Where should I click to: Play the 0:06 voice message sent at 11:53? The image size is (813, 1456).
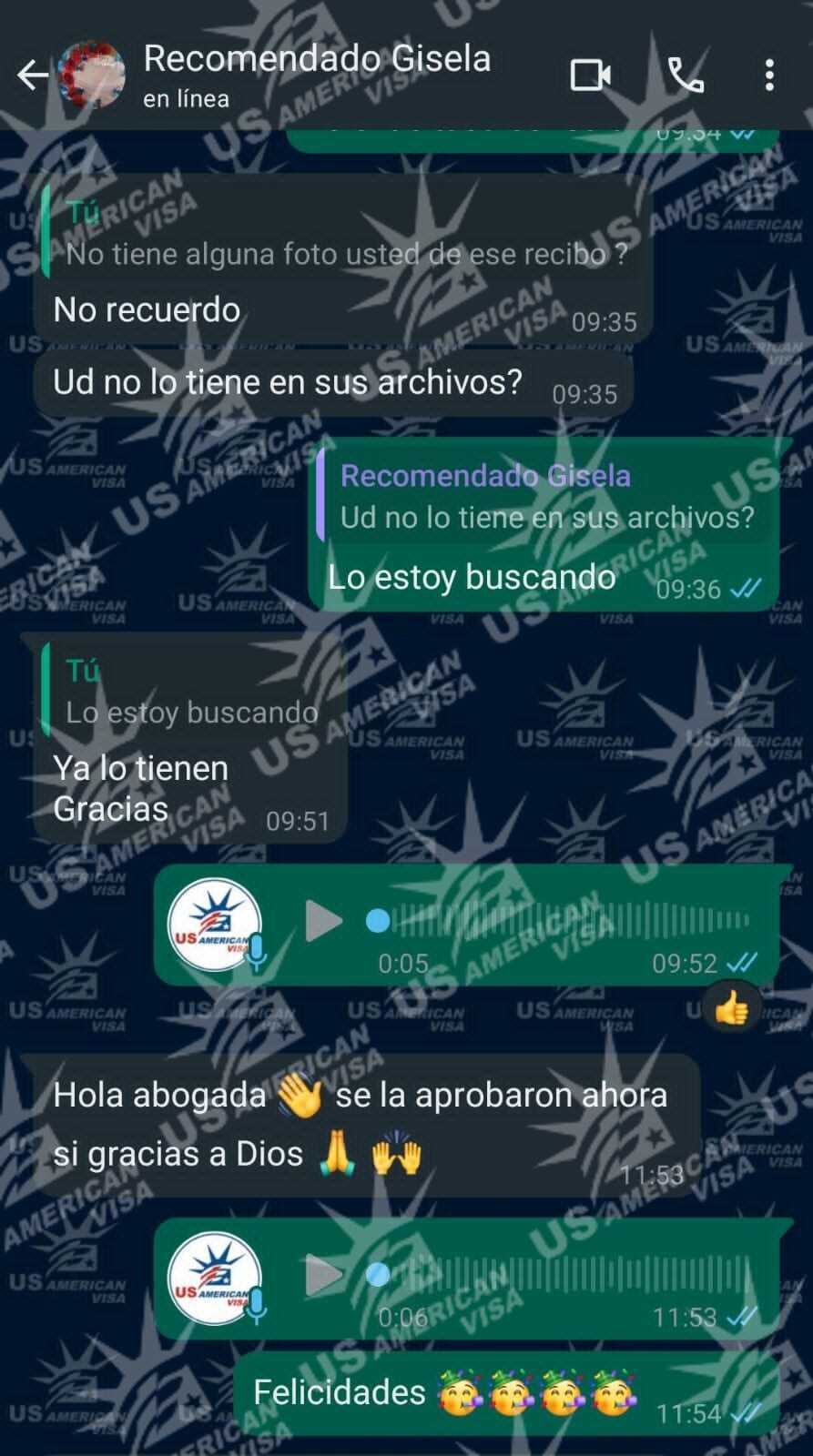point(323,1275)
